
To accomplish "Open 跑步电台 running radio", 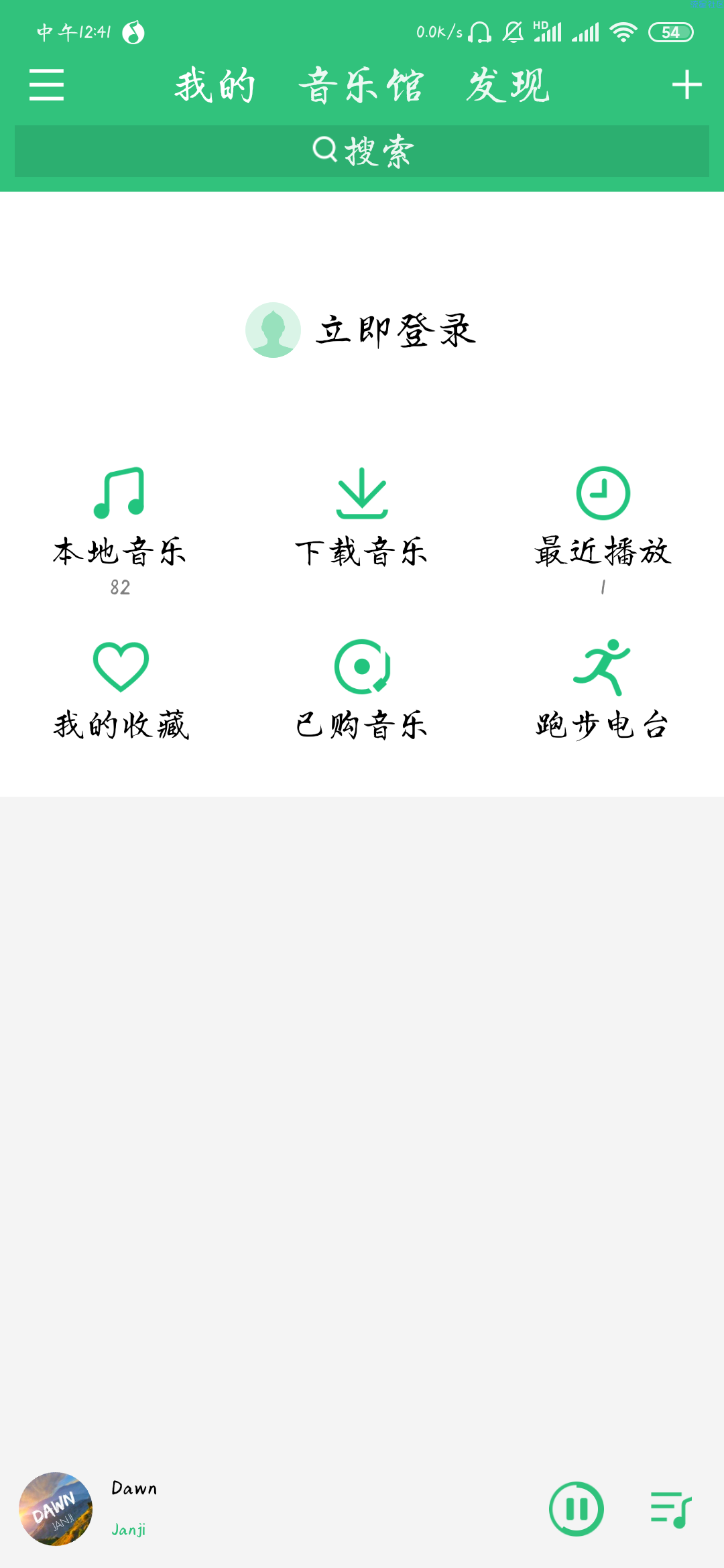I will (603, 690).
